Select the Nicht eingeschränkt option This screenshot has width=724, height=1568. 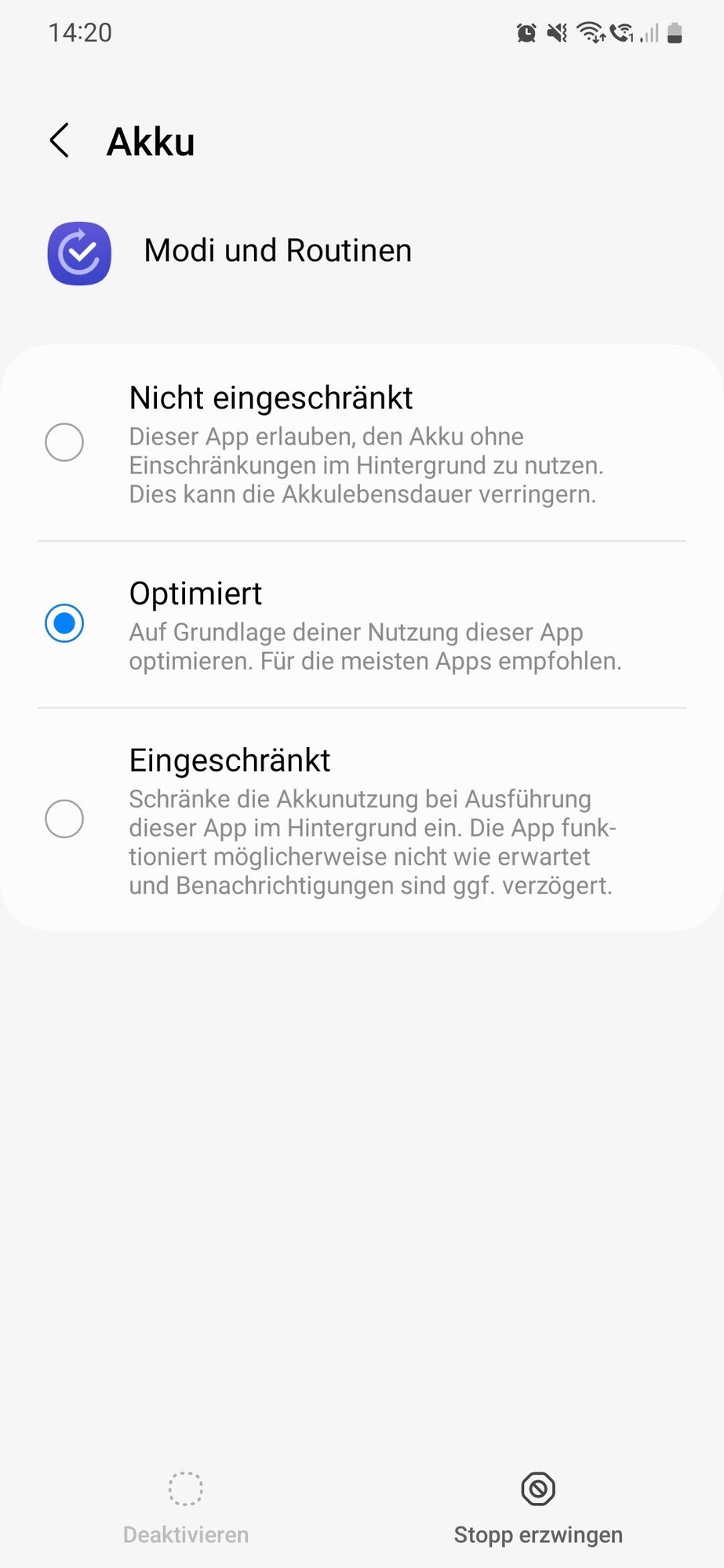click(64, 443)
